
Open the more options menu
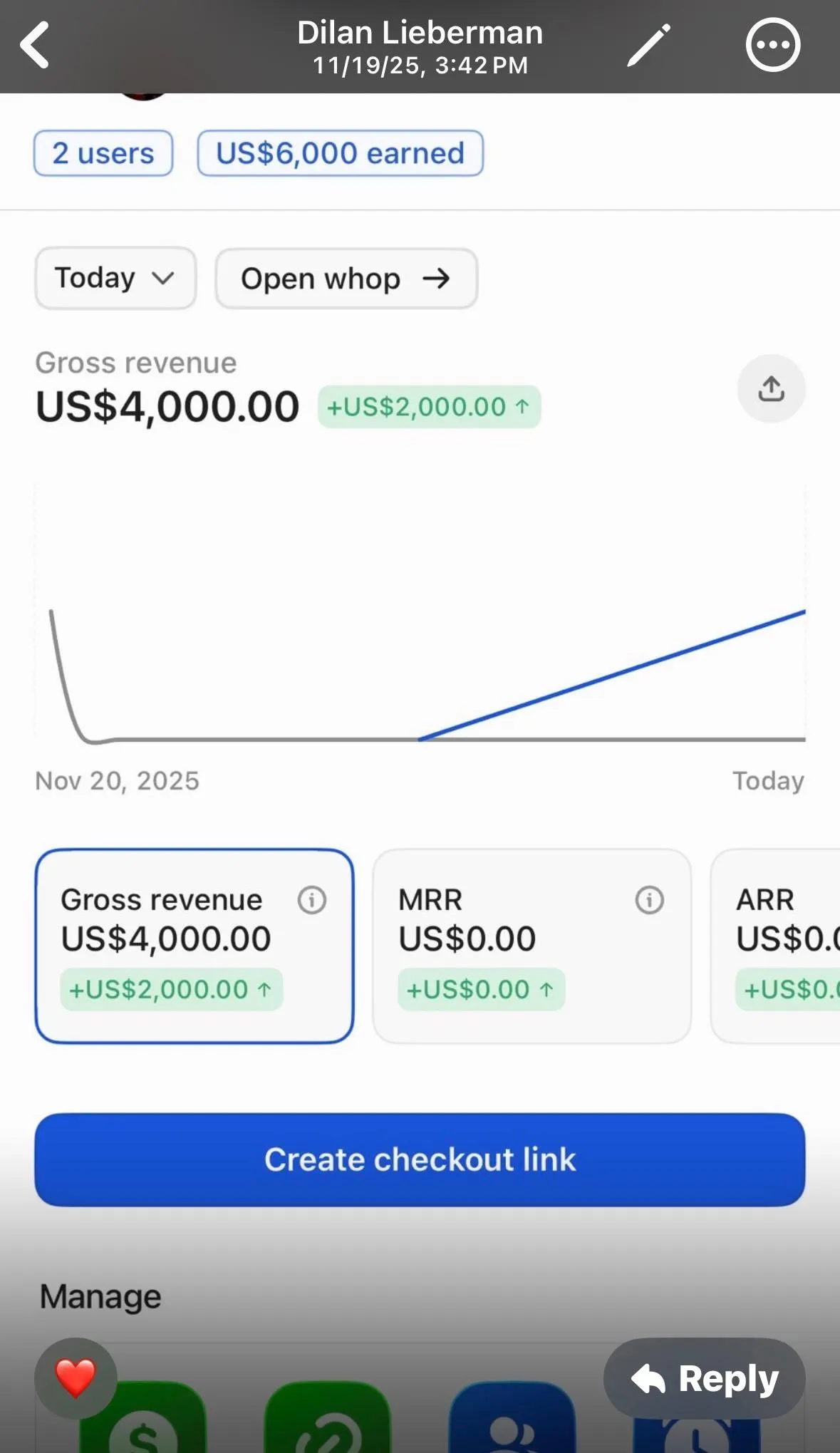tap(773, 46)
